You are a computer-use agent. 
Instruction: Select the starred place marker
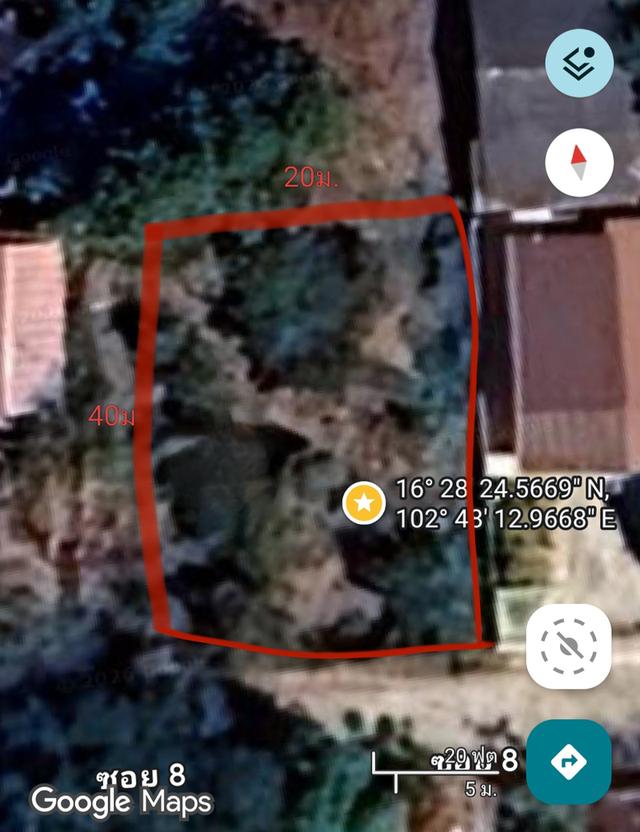[x=364, y=502]
